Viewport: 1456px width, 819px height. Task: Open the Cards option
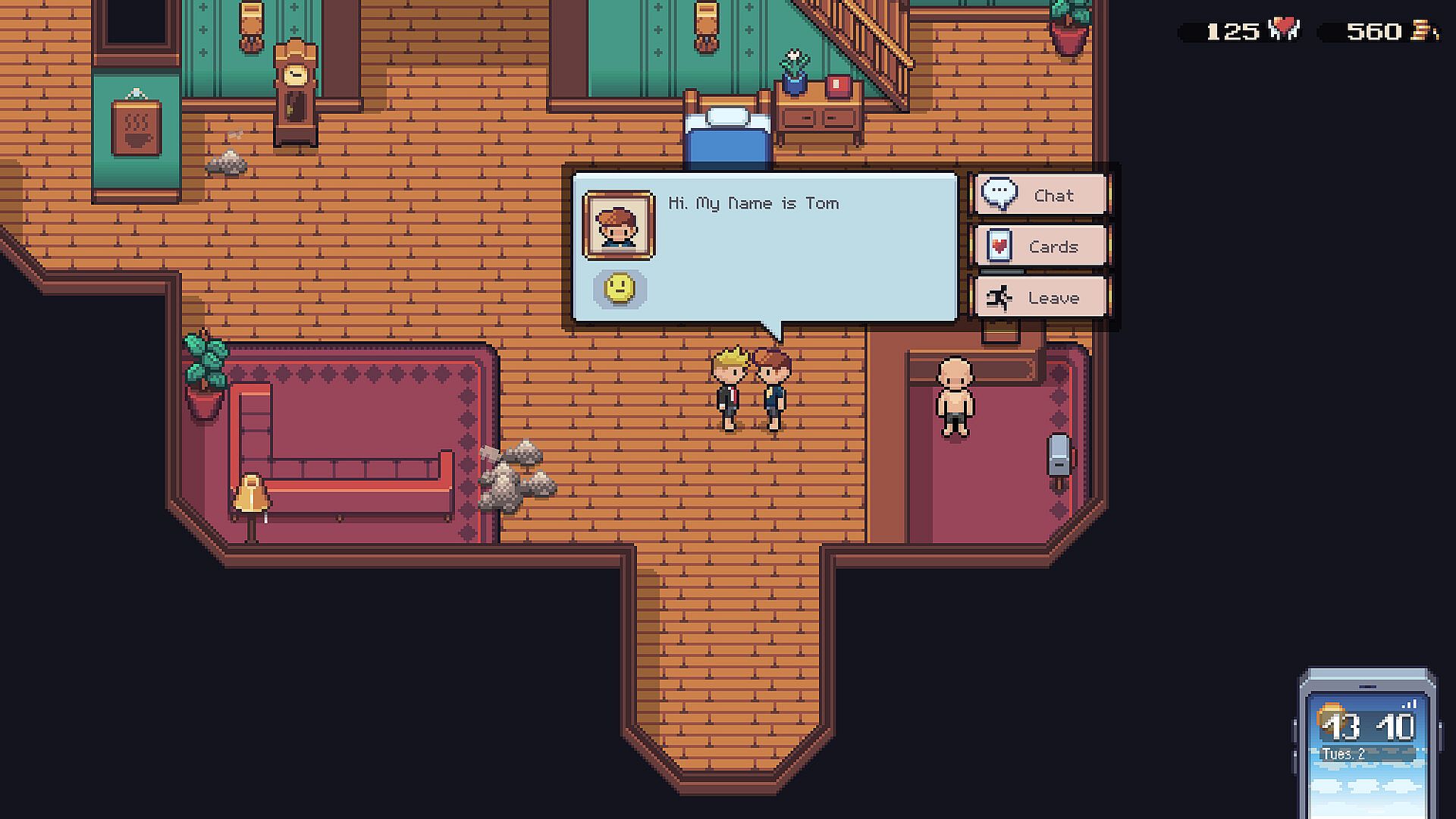tap(1040, 246)
